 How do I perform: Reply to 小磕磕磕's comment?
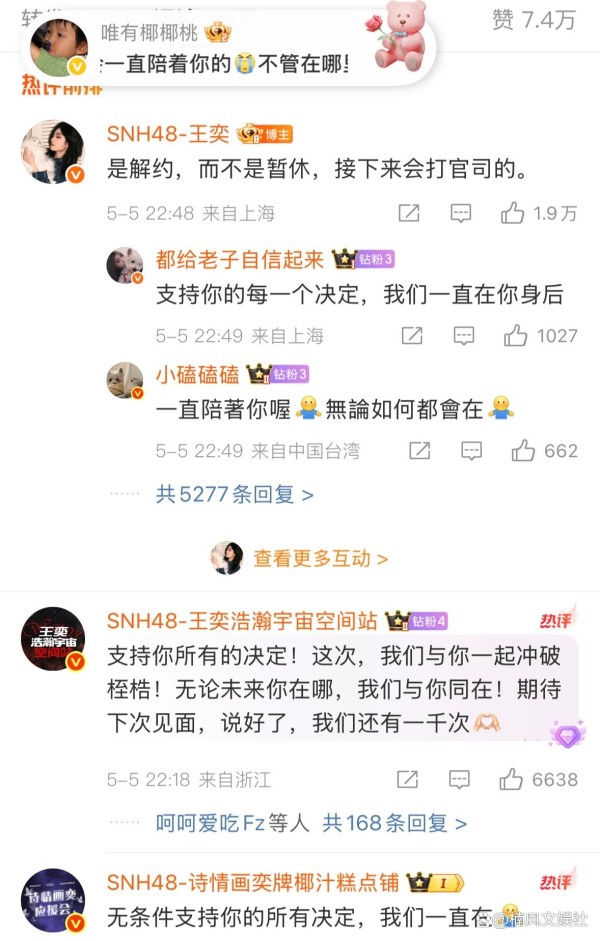point(464,451)
